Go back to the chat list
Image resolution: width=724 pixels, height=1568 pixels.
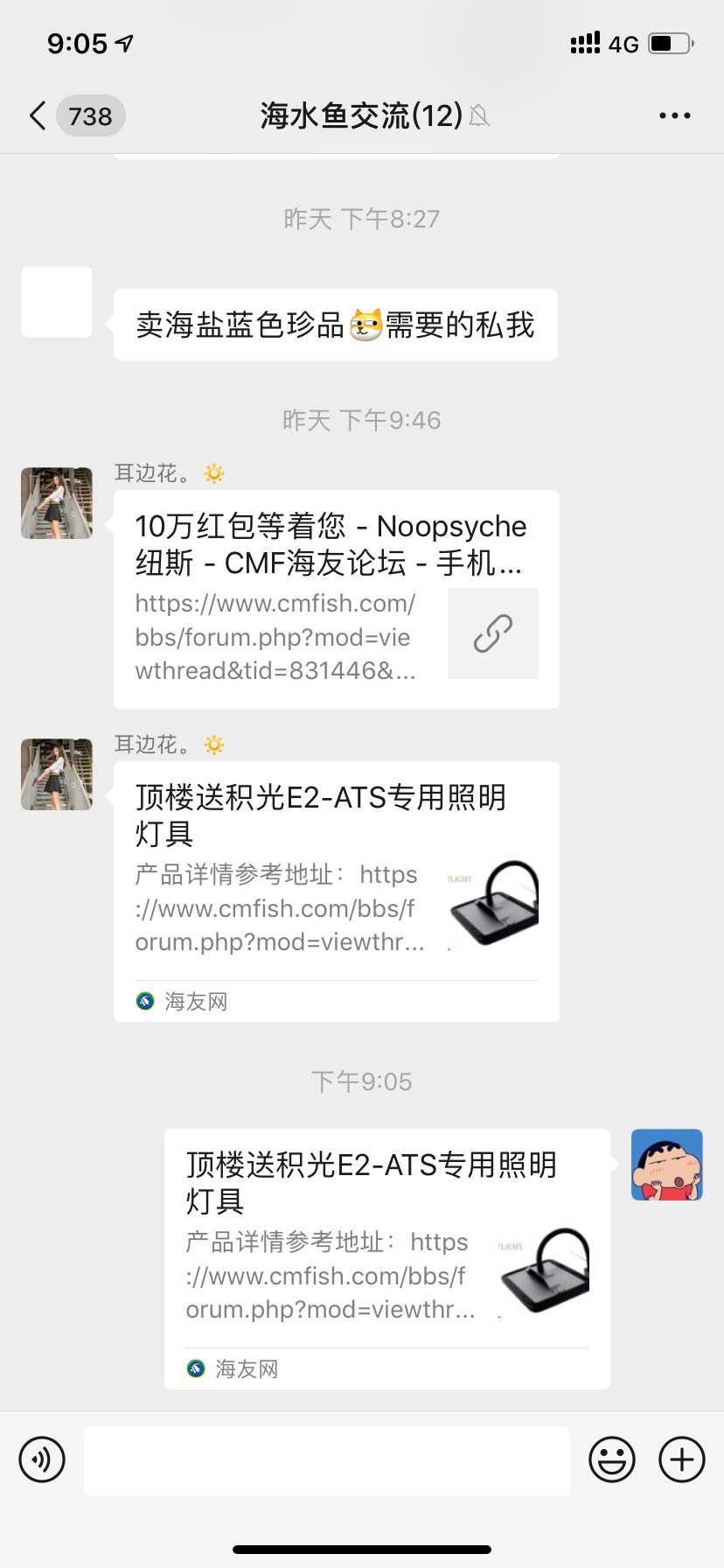[x=38, y=115]
